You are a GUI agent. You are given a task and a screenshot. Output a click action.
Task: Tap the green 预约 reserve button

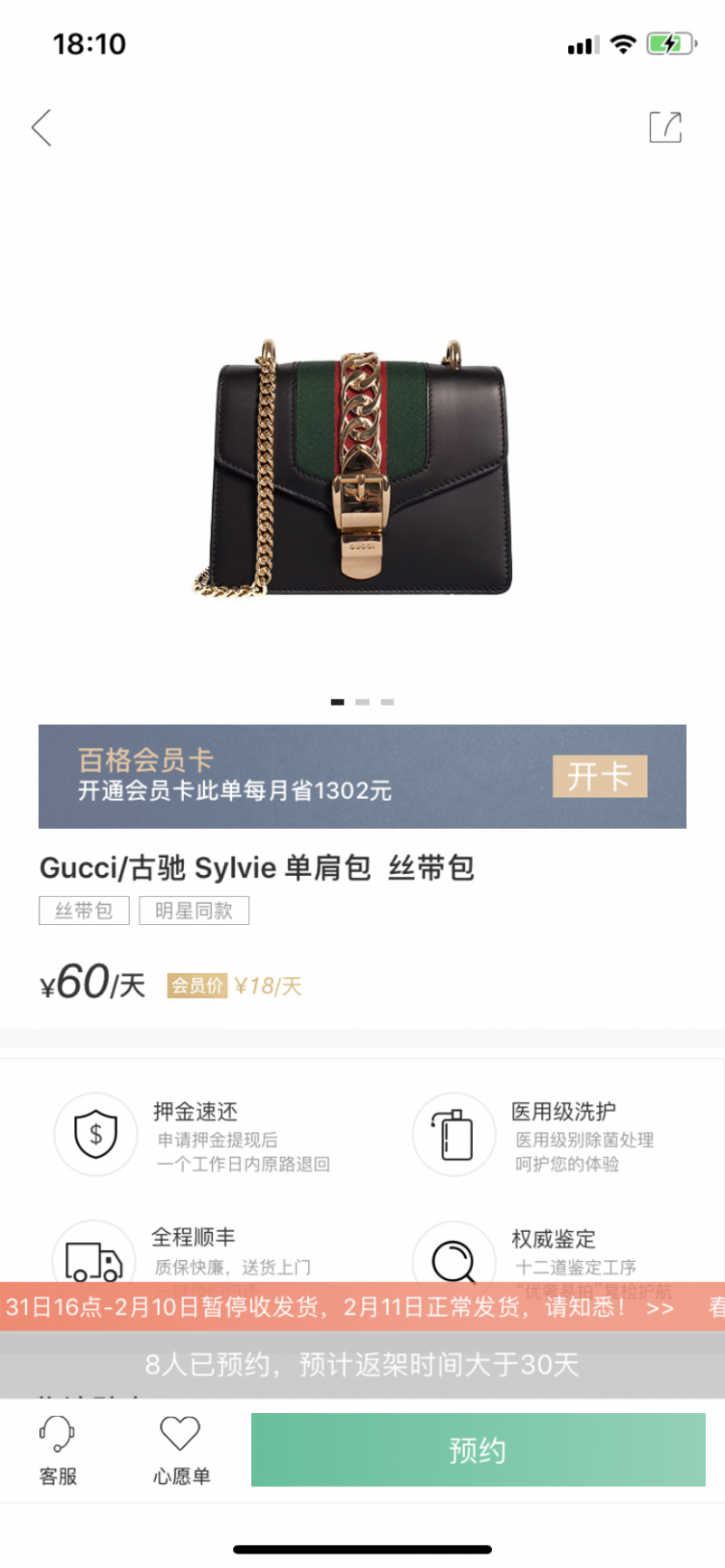[478, 1450]
